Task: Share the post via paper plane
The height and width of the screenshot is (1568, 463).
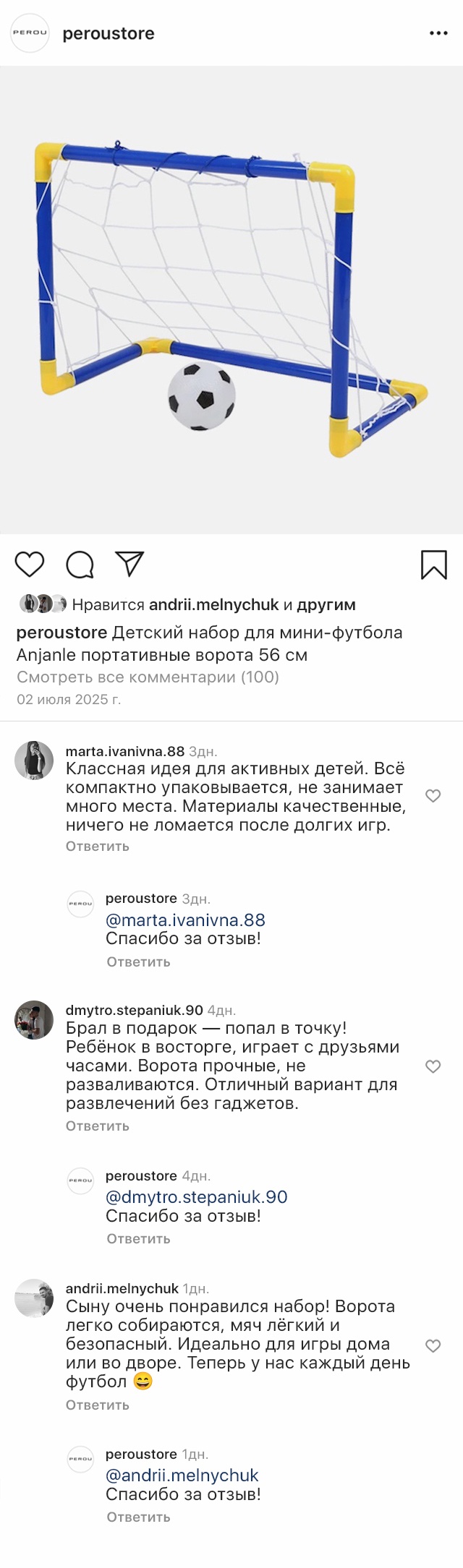Action: (130, 564)
